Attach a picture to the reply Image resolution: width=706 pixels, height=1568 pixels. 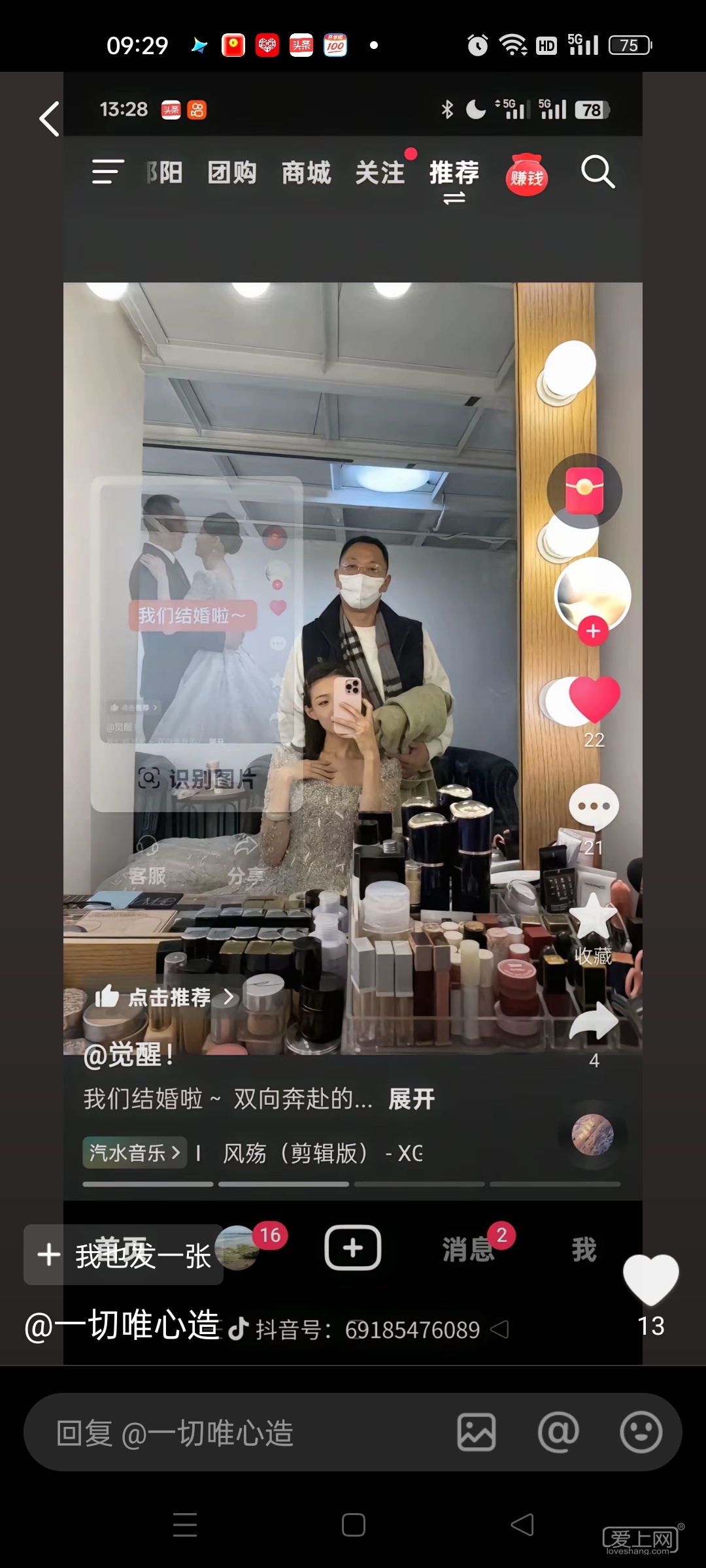476,1433
